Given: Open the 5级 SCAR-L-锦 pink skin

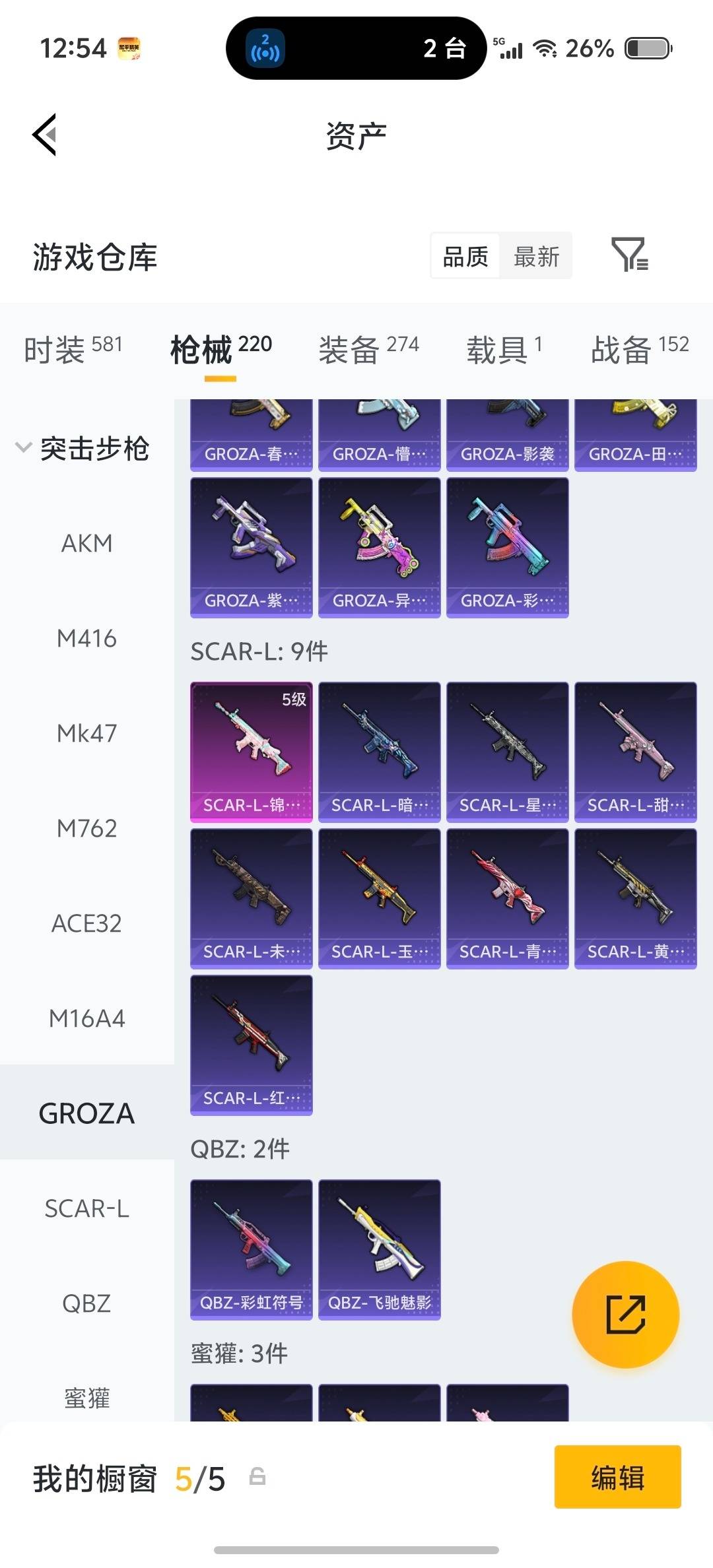Looking at the screenshot, I should click(251, 751).
